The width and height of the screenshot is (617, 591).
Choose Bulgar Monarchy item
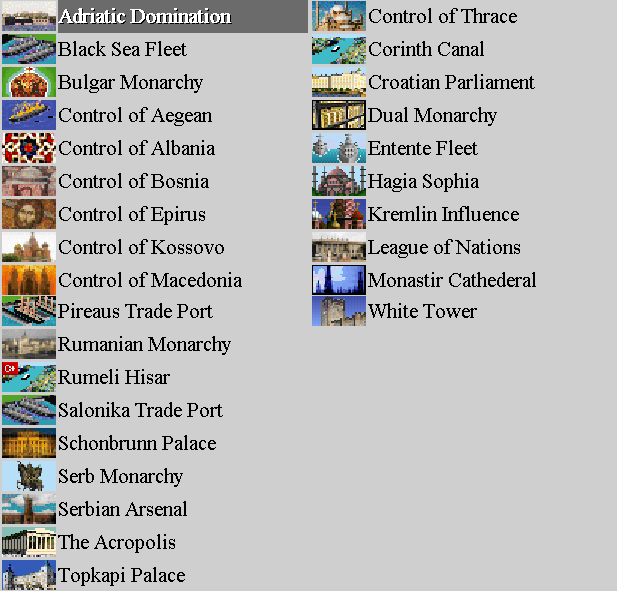coord(130,83)
